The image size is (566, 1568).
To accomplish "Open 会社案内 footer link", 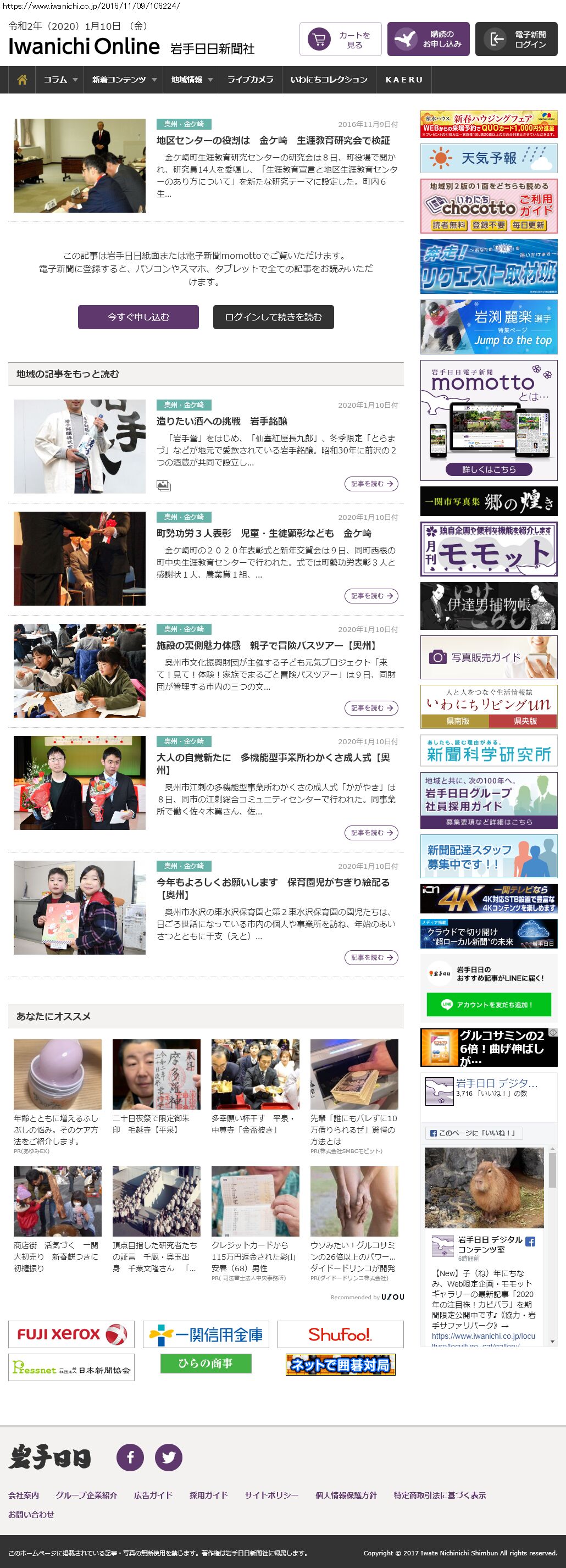I will (x=23, y=1495).
